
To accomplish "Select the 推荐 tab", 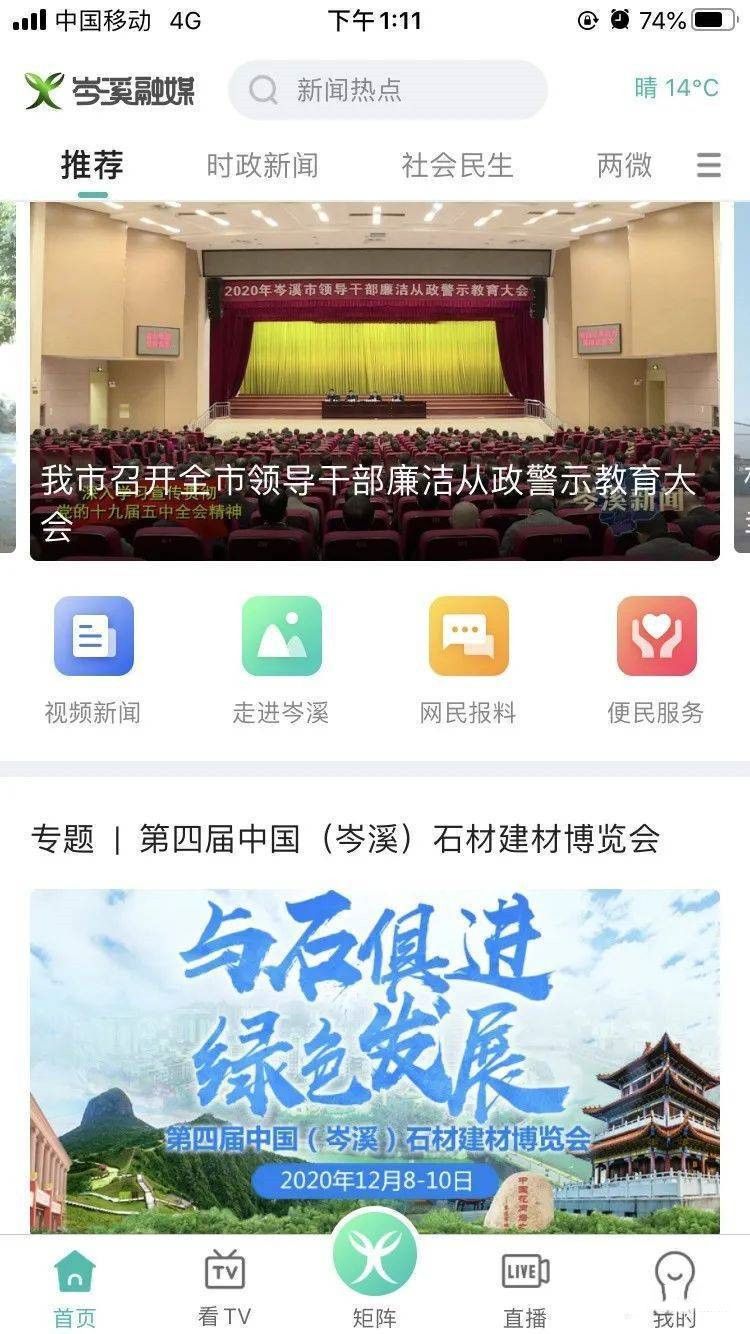I will click(92, 165).
